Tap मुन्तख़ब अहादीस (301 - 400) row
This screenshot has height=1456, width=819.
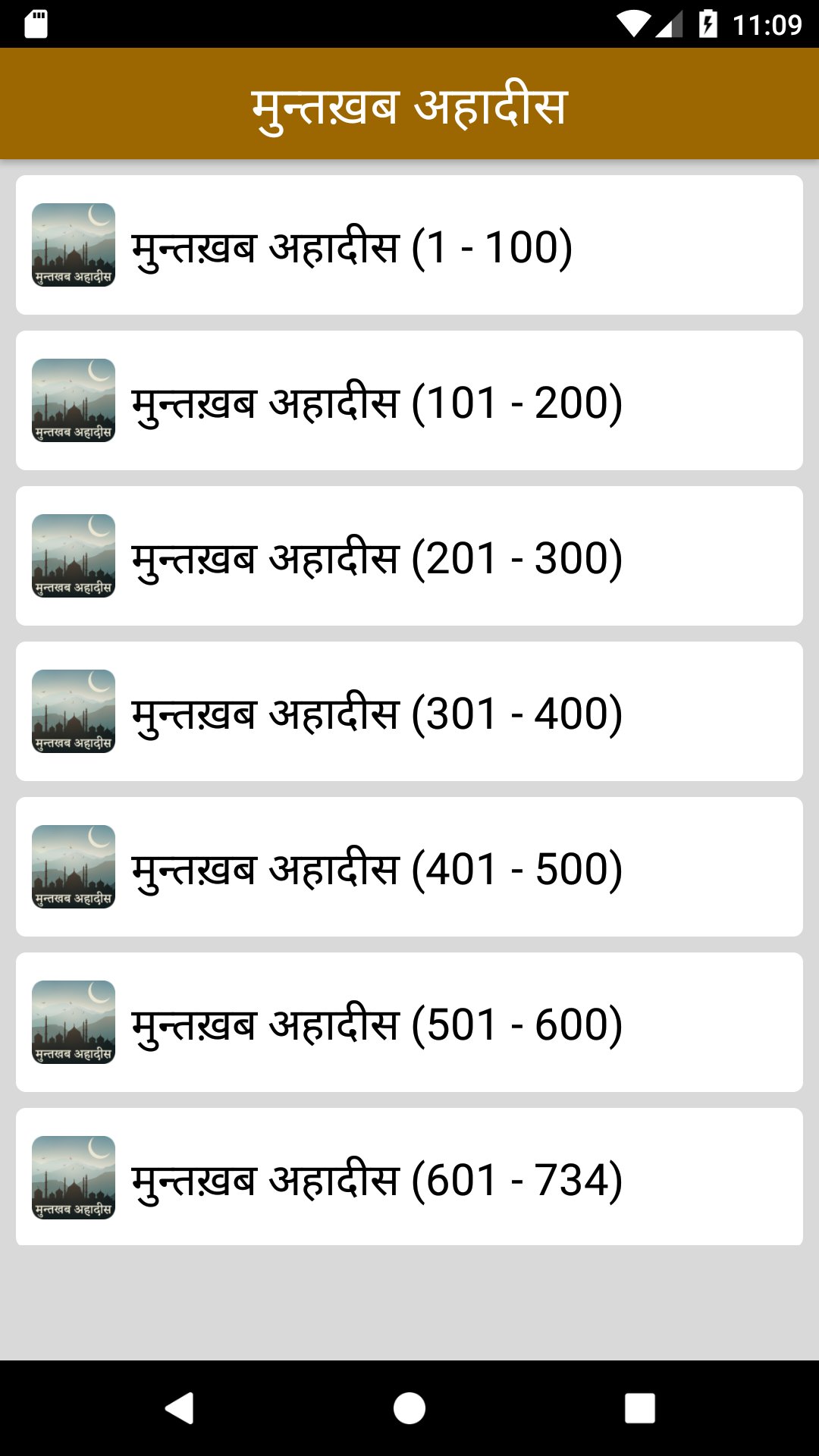(x=409, y=712)
